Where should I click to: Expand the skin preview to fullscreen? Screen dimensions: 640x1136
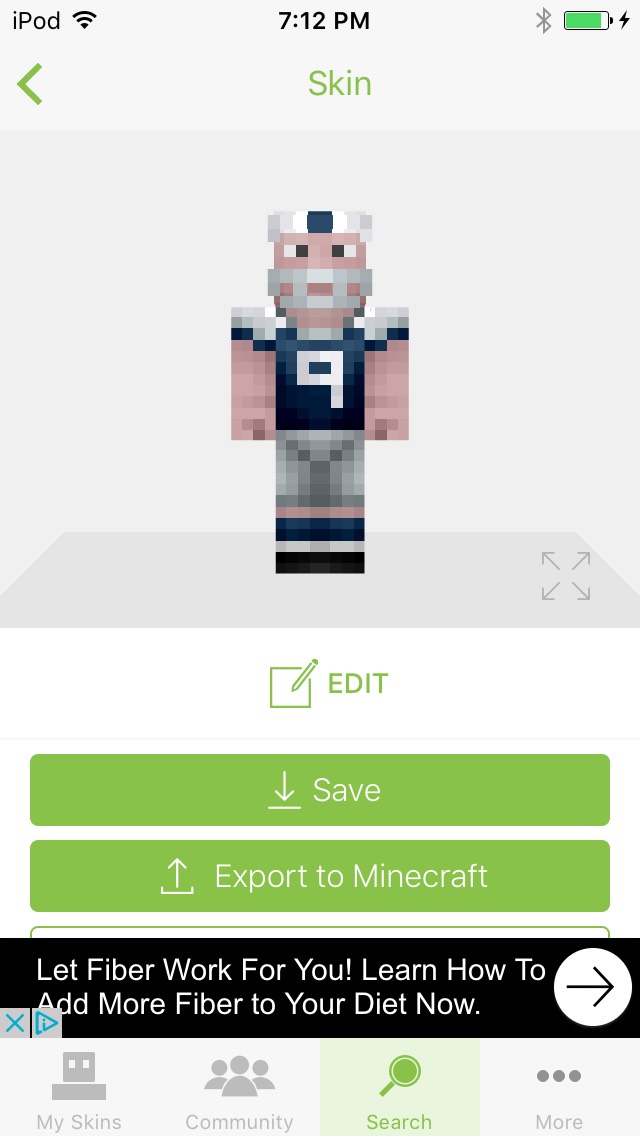(x=566, y=576)
